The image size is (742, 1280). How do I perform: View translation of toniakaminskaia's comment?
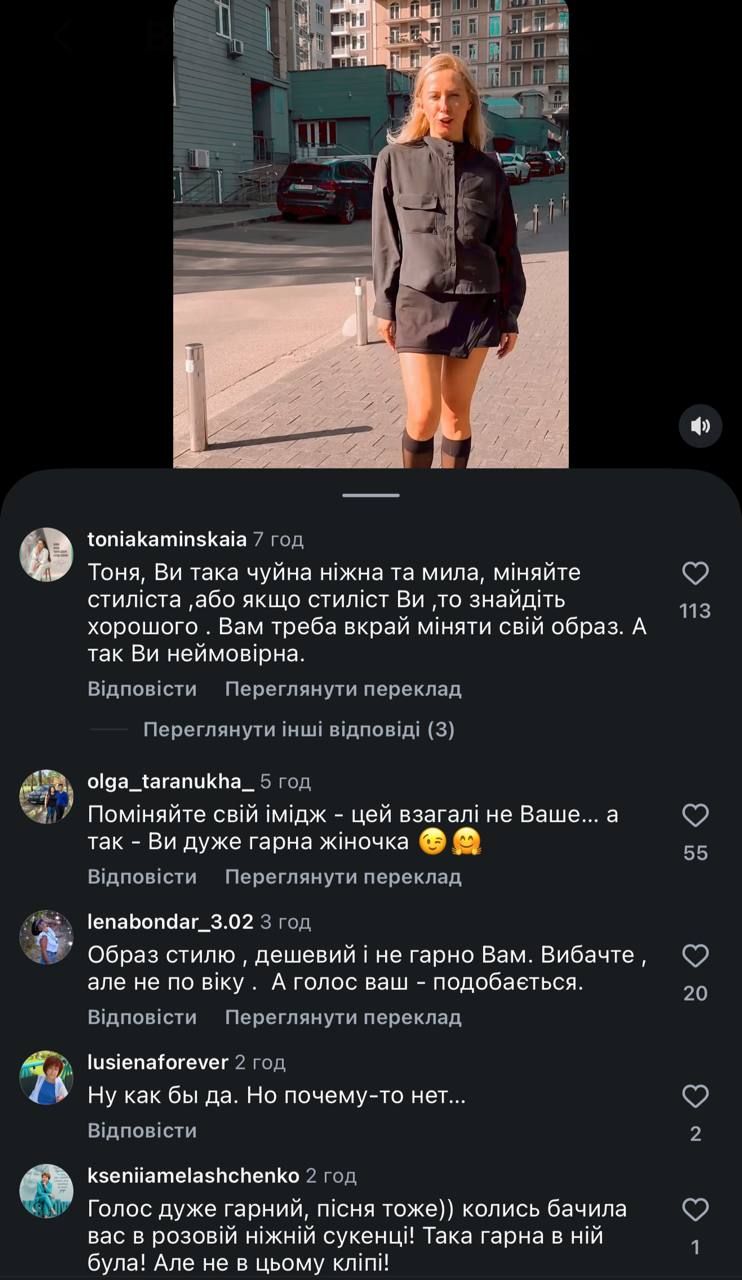343,689
